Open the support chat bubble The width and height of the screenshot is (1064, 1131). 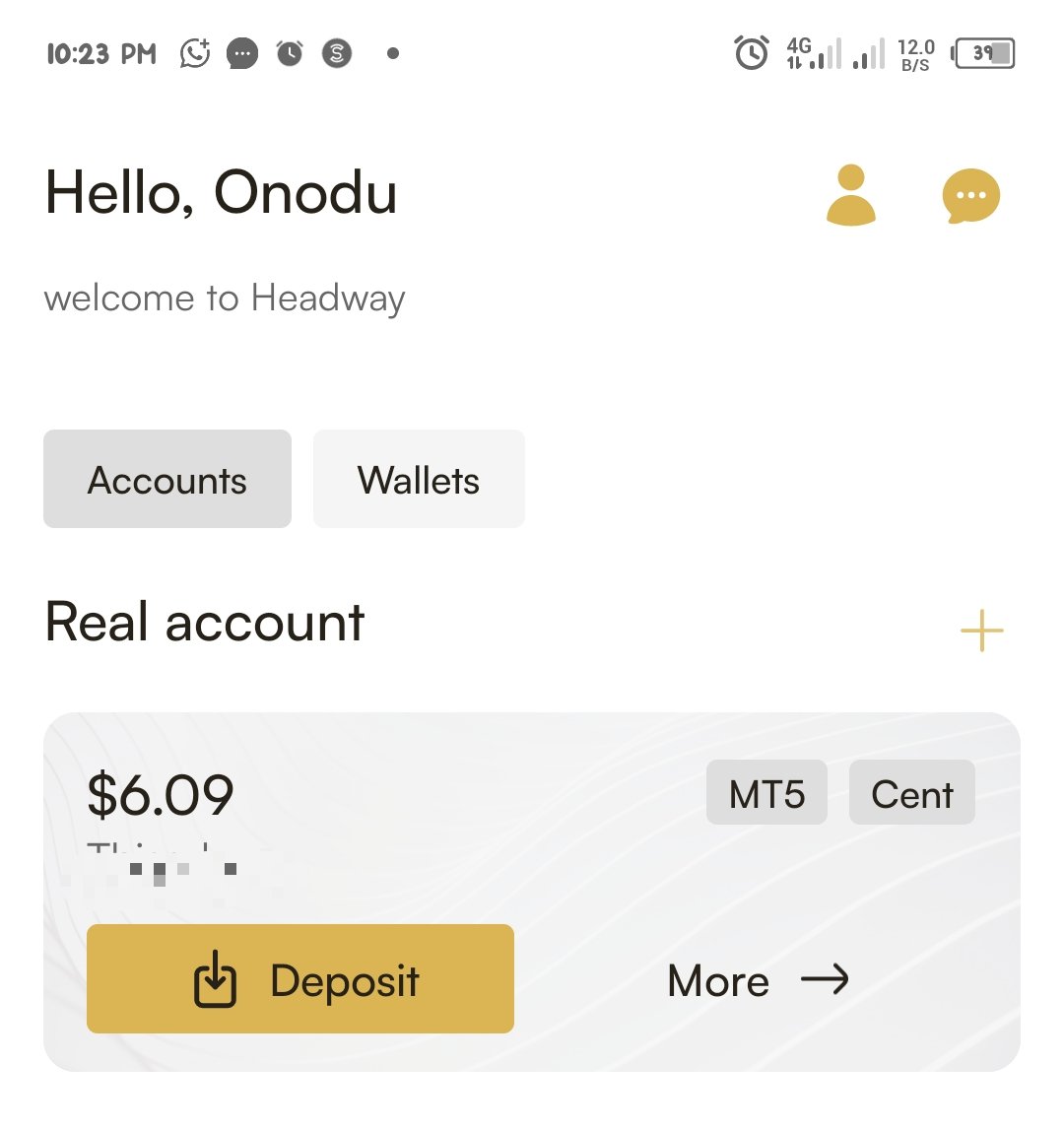point(970,195)
